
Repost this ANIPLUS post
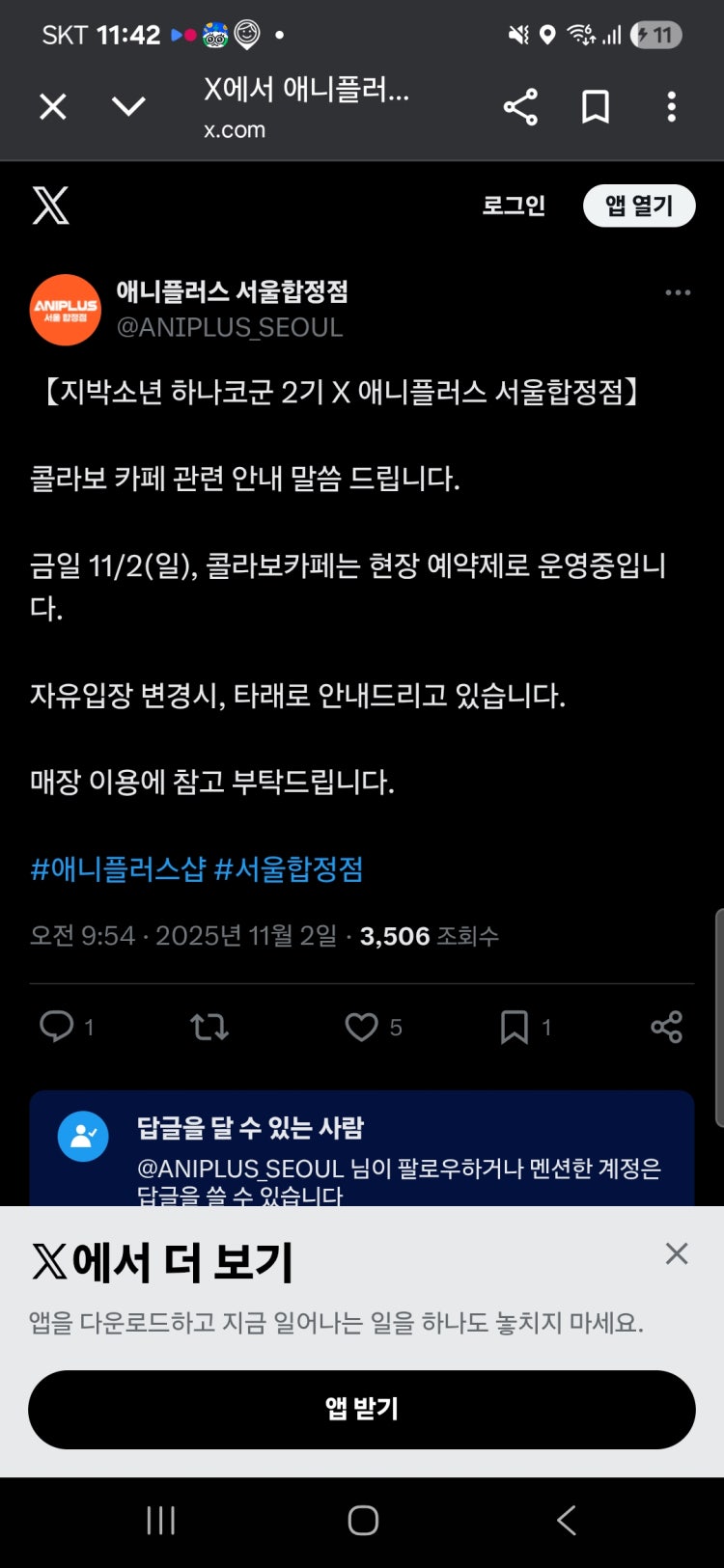209,1027
